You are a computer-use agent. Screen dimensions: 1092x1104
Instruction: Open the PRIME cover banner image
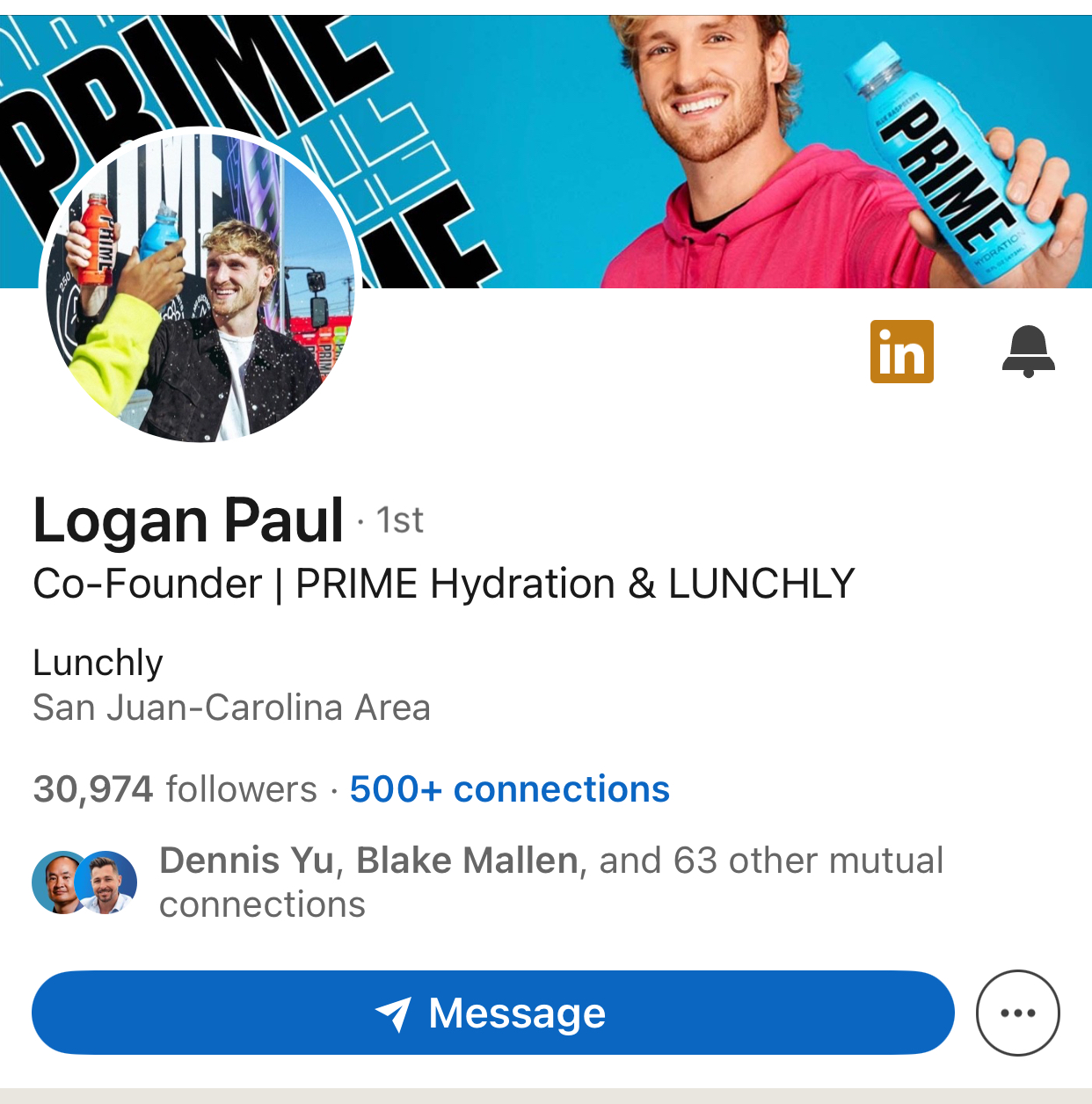703,149
